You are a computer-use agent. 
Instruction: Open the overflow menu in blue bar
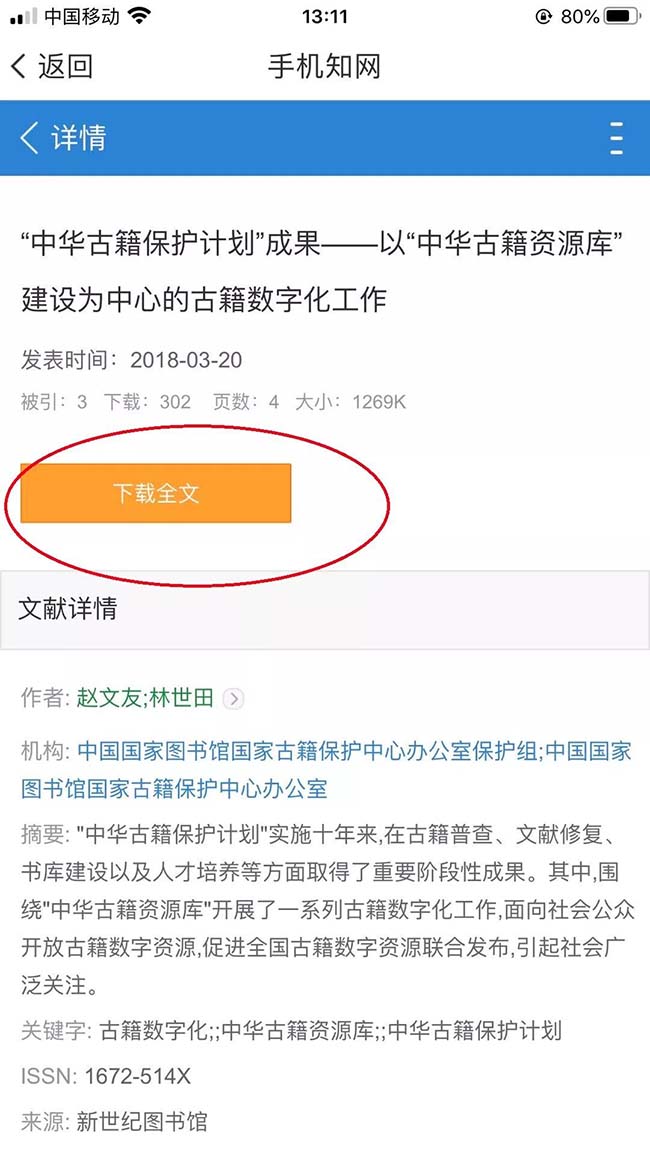[x=616, y=137]
